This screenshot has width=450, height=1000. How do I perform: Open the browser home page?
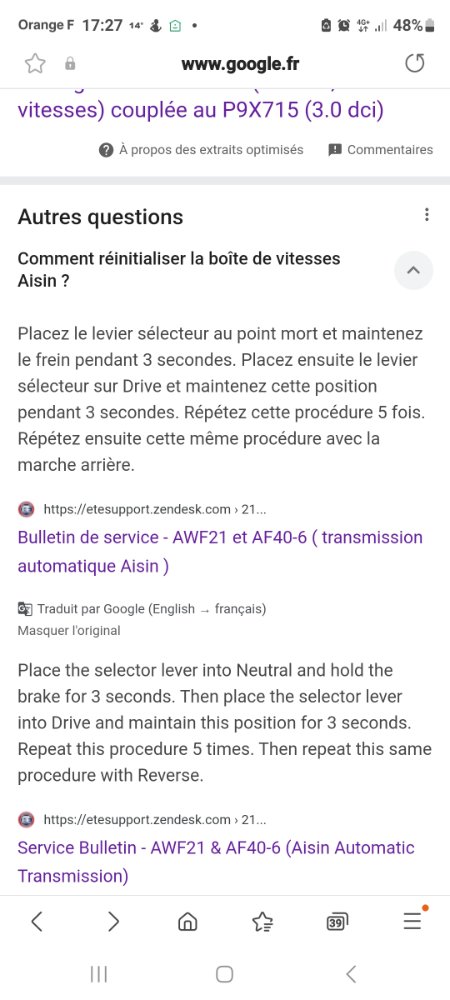pos(187,922)
